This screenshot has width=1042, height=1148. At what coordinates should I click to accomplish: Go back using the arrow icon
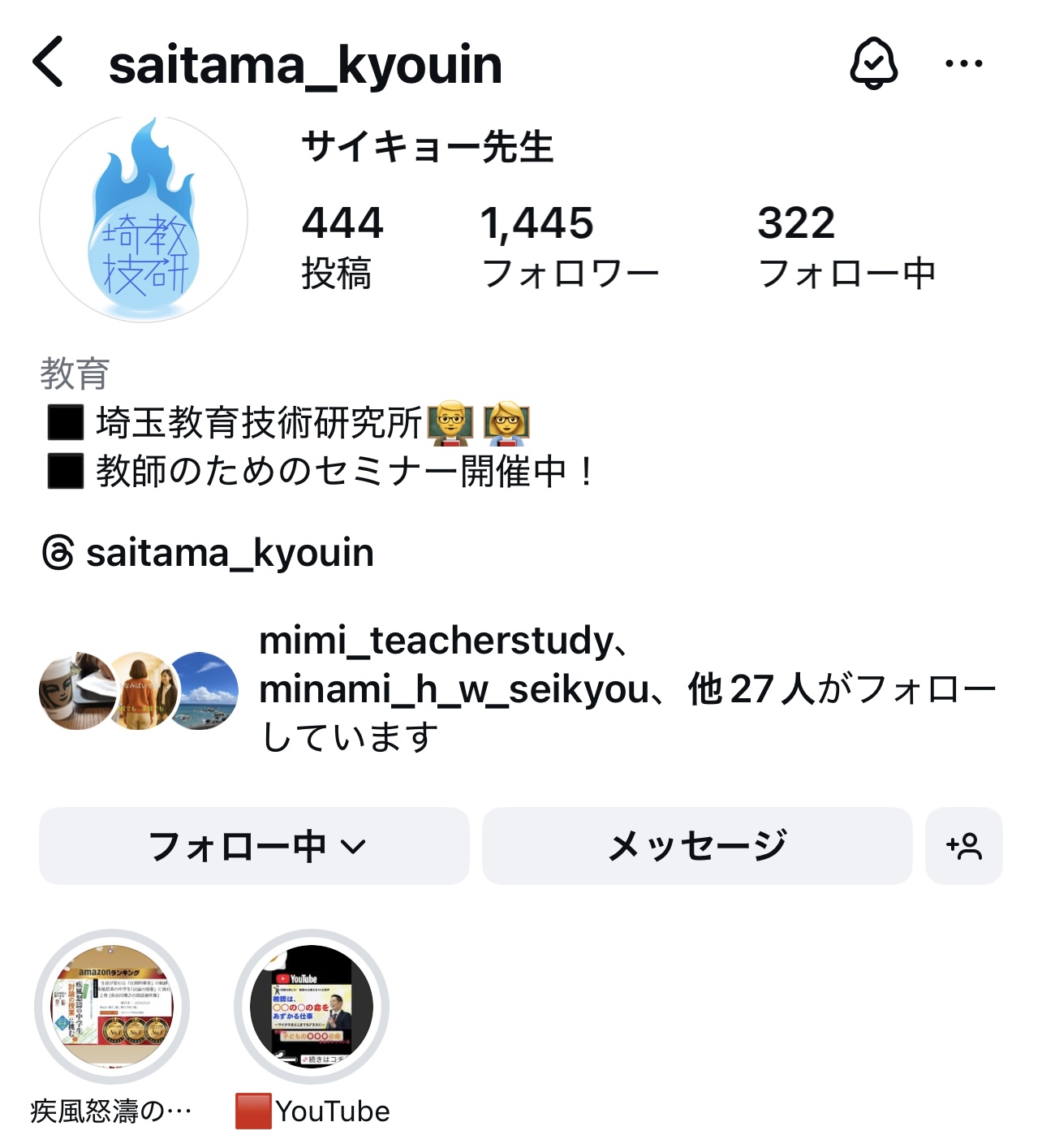tap(49, 63)
